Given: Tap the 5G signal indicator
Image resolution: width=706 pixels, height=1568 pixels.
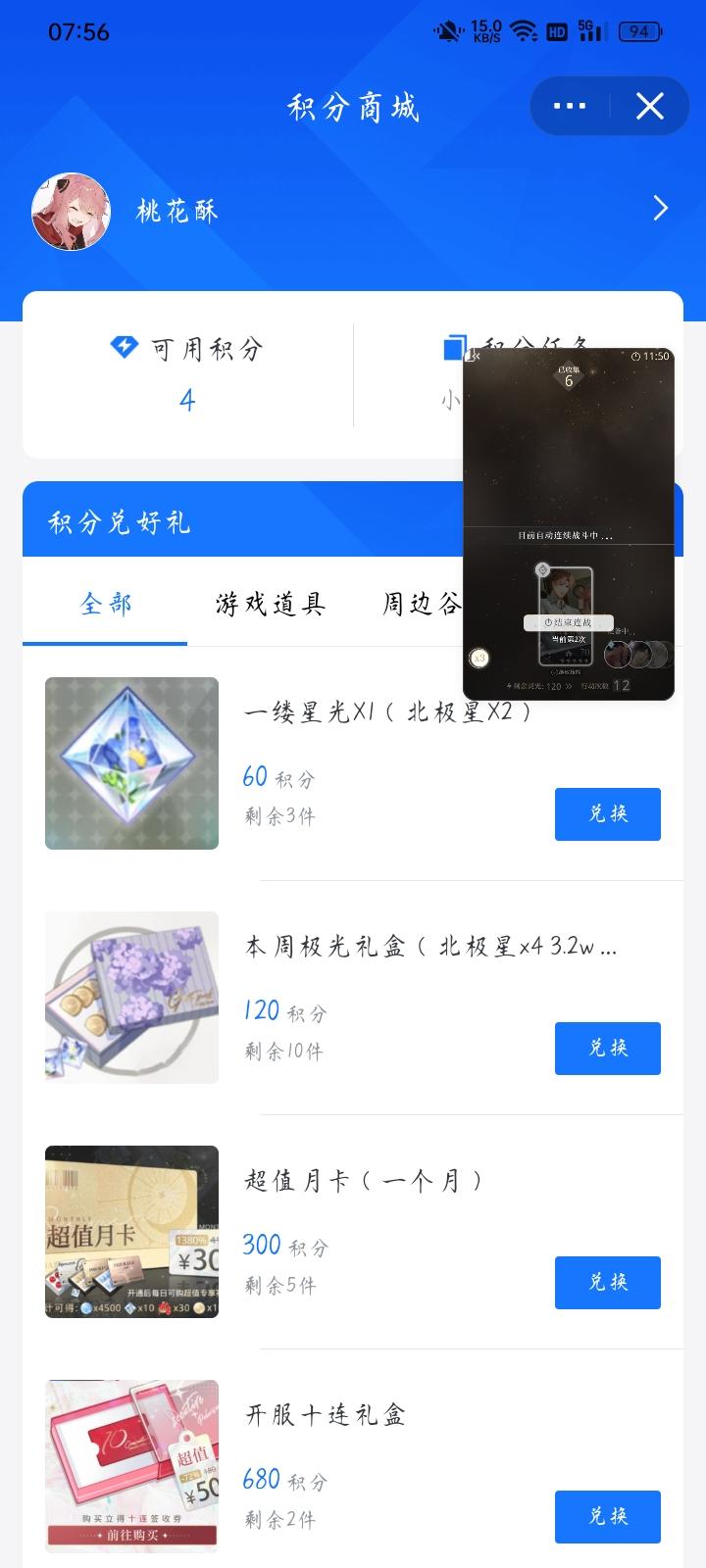Looking at the screenshot, I should pos(586,30).
